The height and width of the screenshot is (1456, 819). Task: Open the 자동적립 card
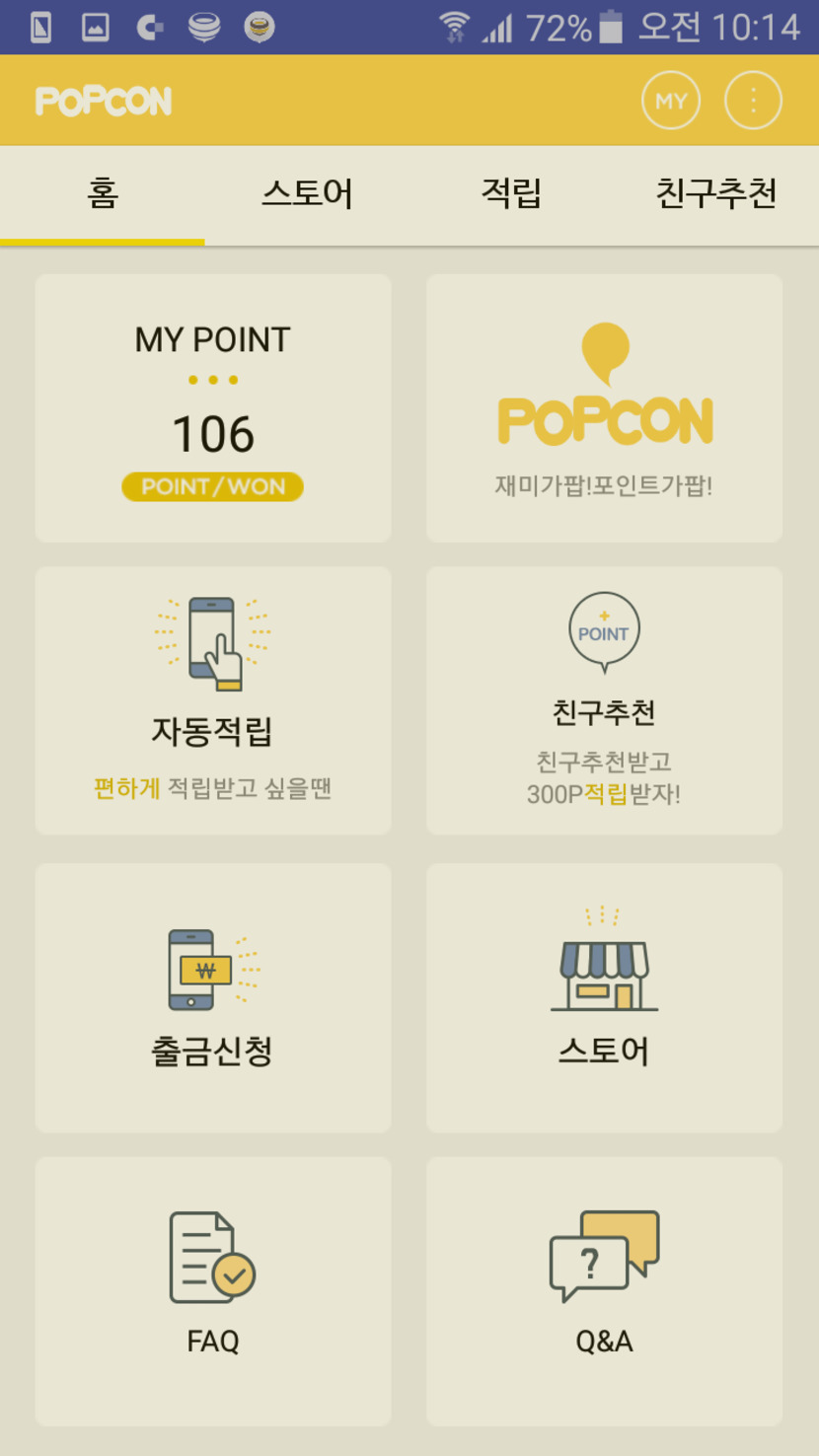click(213, 700)
